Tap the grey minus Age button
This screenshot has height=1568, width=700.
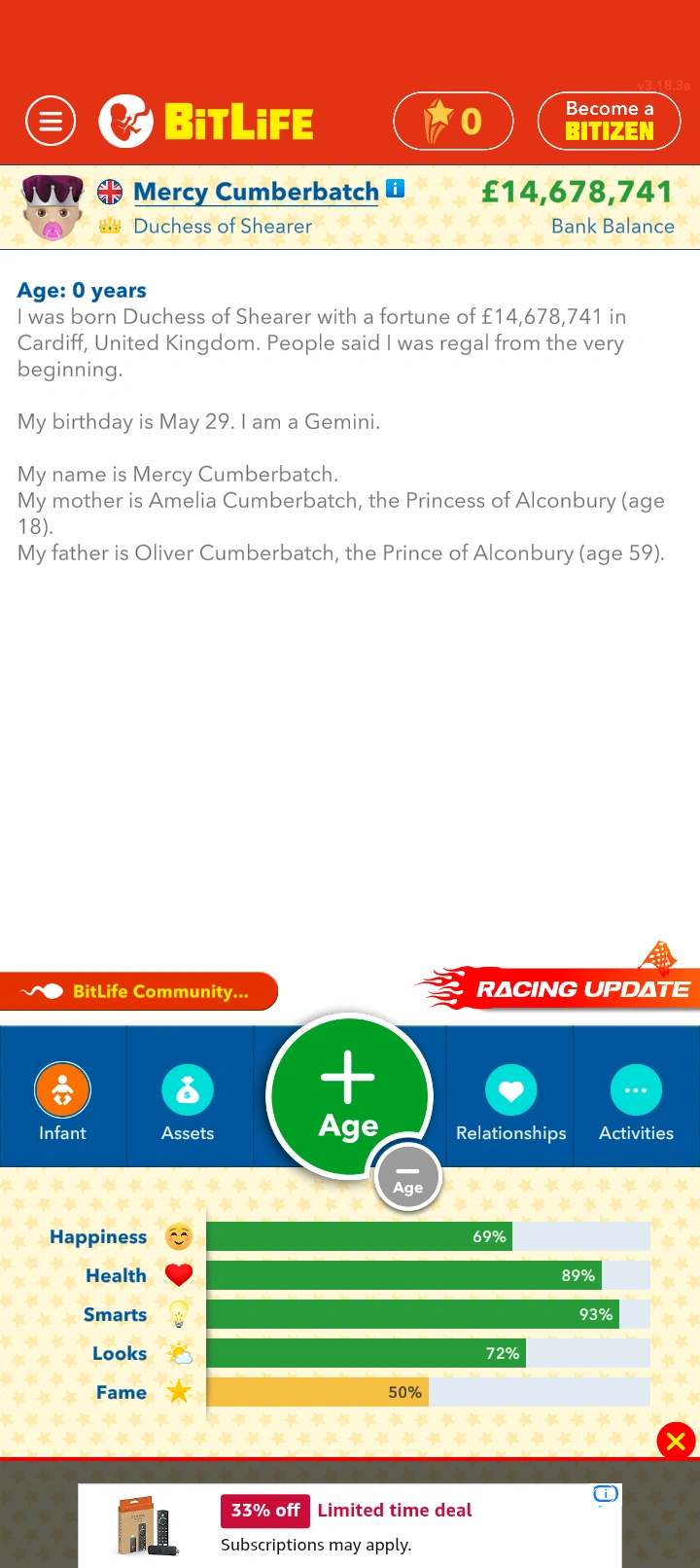click(408, 1177)
